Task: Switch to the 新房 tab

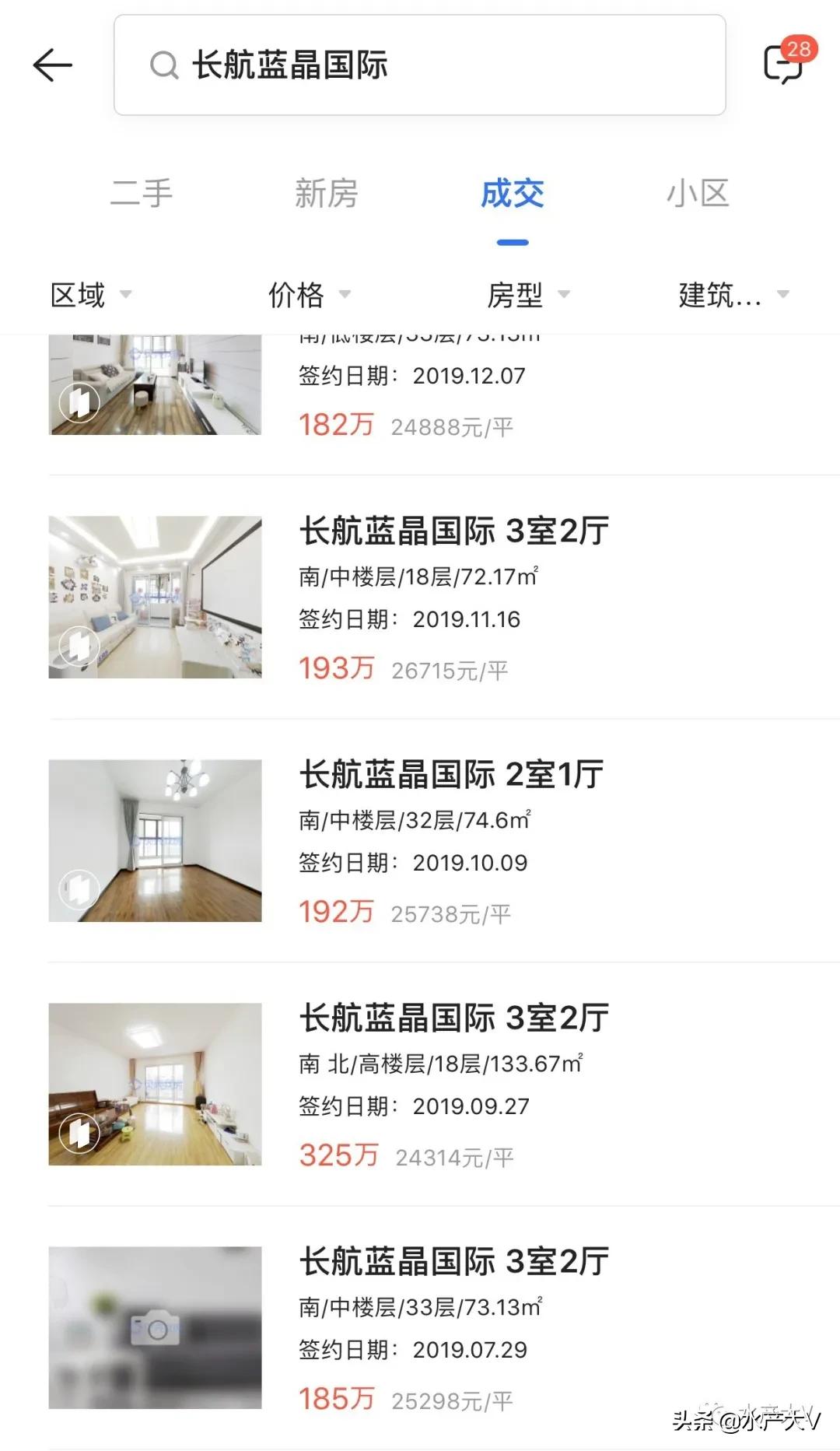Action: pyautogui.click(x=327, y=195)
